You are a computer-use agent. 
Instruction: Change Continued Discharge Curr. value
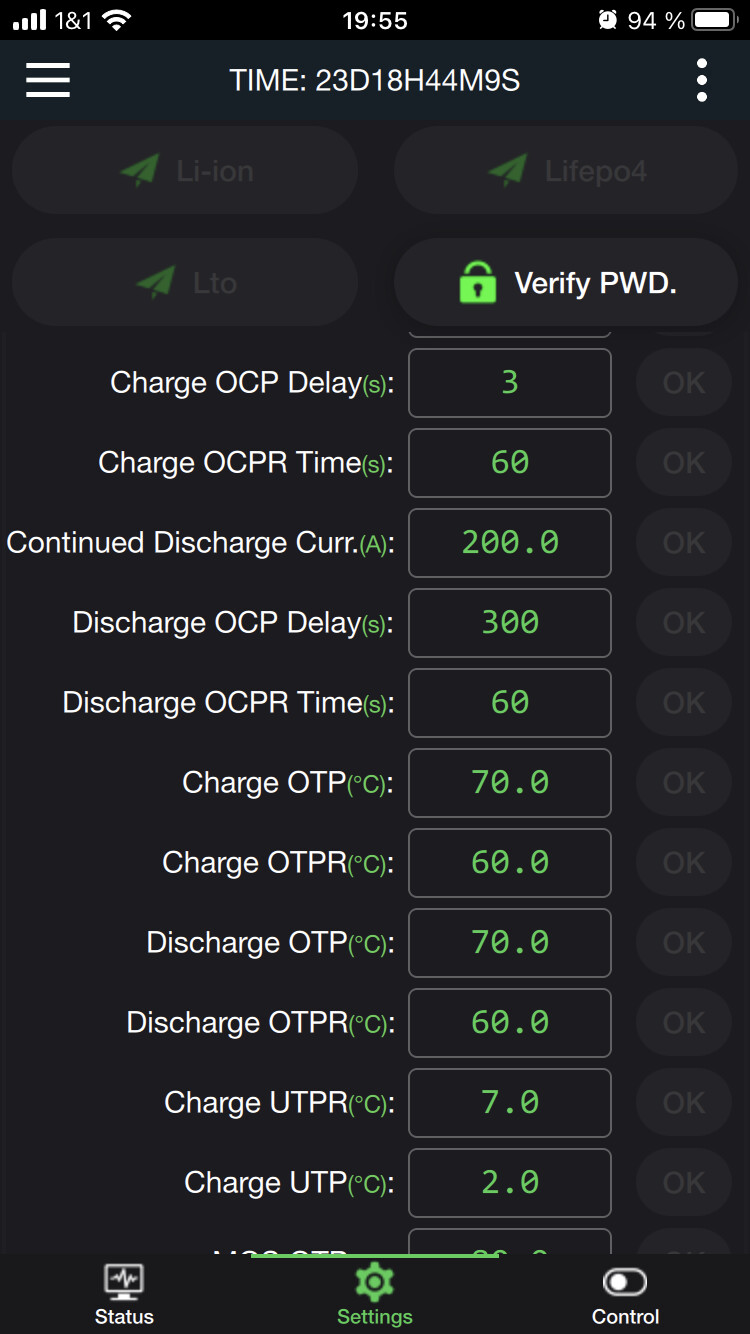(x=510, y=543)
